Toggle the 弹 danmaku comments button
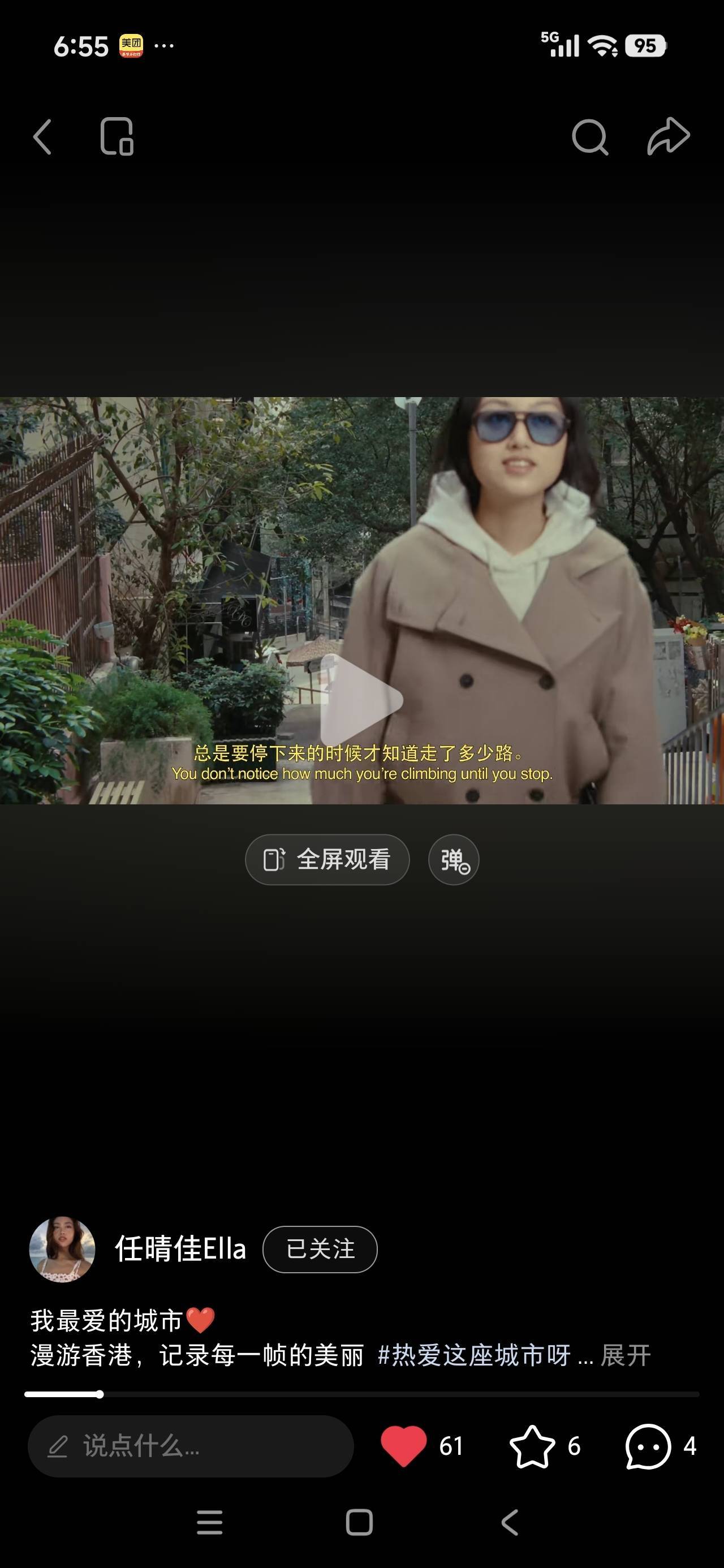The height and width of the screenshot is (1568, 724). 454,860
